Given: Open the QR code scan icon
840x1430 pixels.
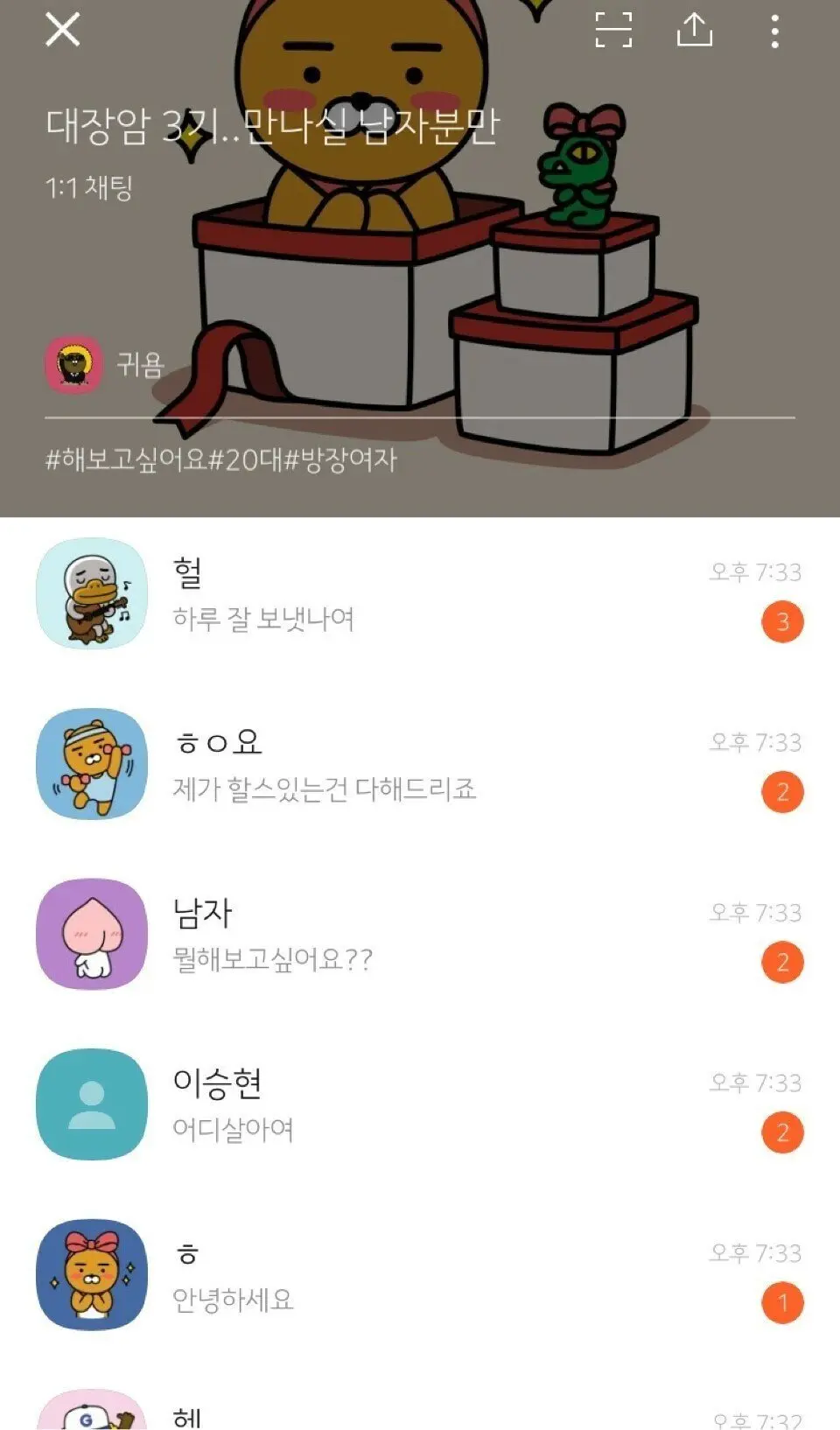Looking at the screenshot, I should [613, 30].
